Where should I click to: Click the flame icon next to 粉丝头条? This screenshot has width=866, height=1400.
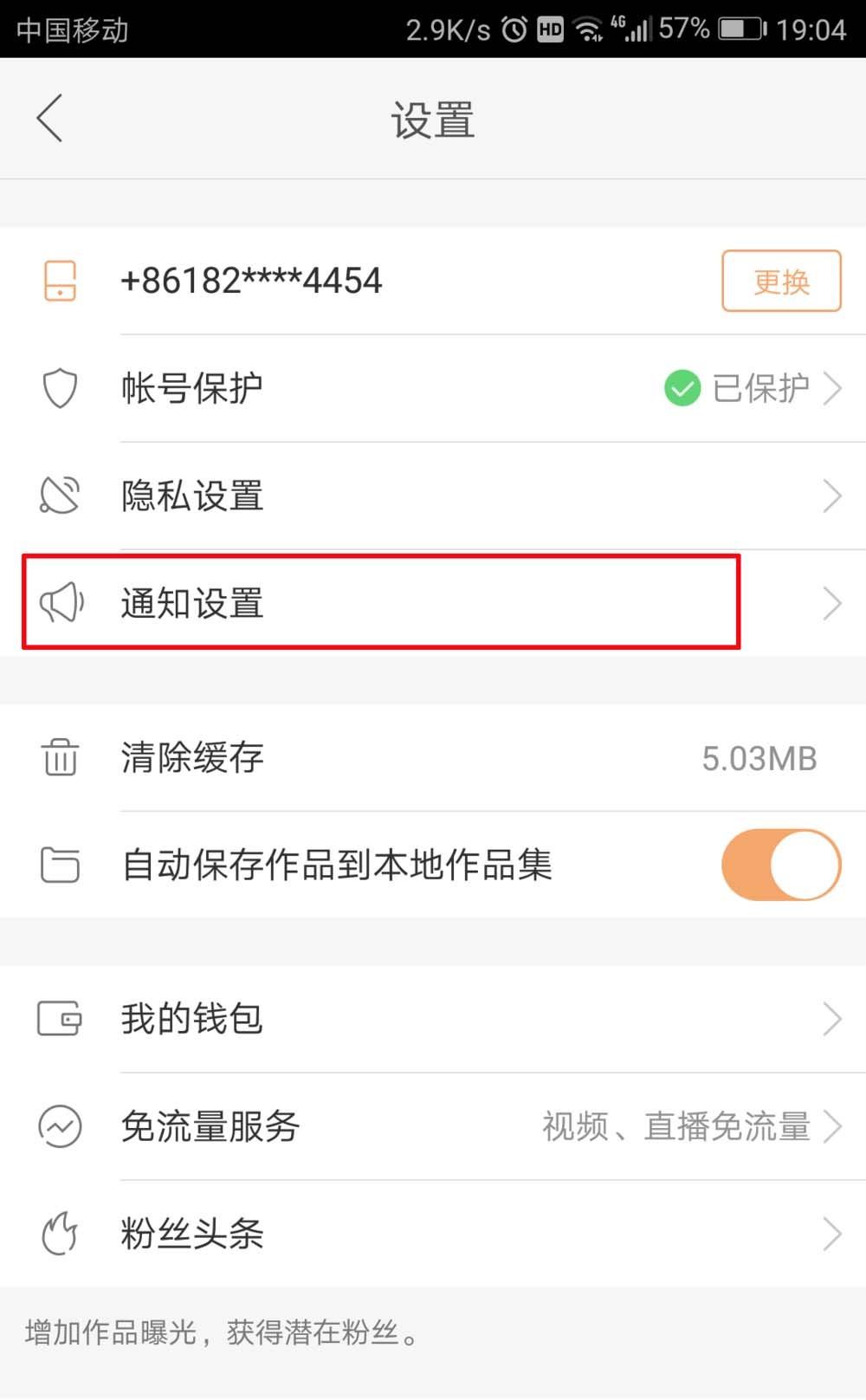[59, 1234]
